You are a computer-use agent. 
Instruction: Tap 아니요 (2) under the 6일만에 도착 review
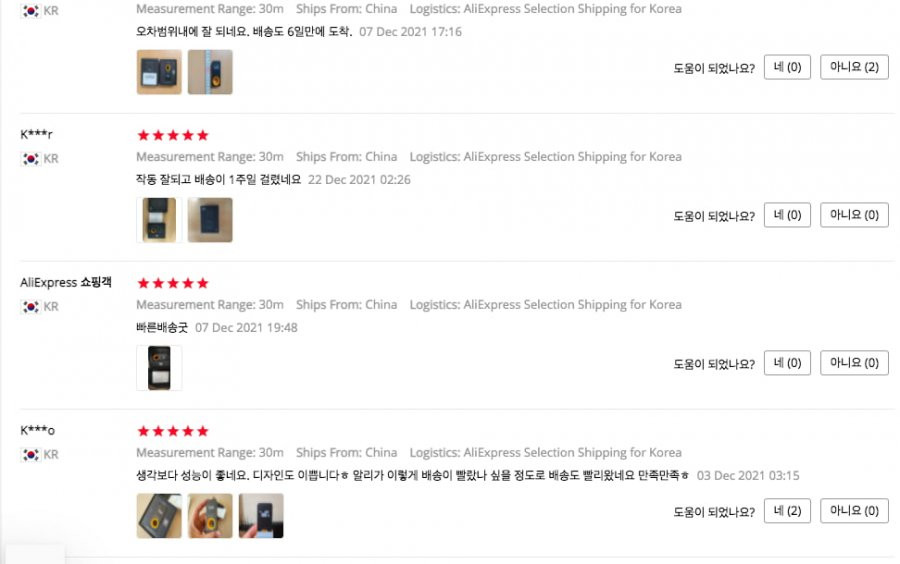[x=854, y=68]
